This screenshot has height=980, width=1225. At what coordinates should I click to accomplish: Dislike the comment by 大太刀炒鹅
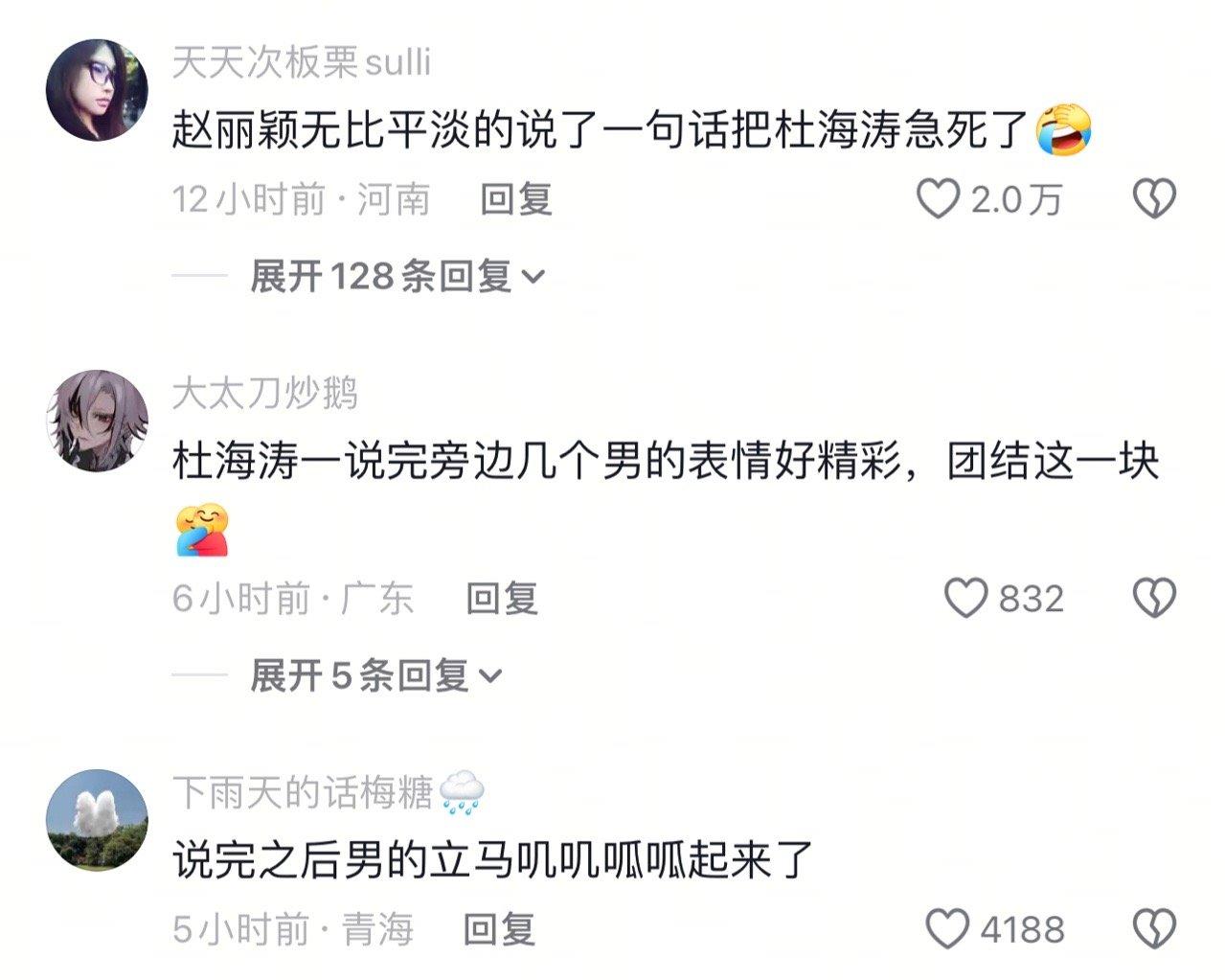pyautogui.click(x=1154, y=599)
